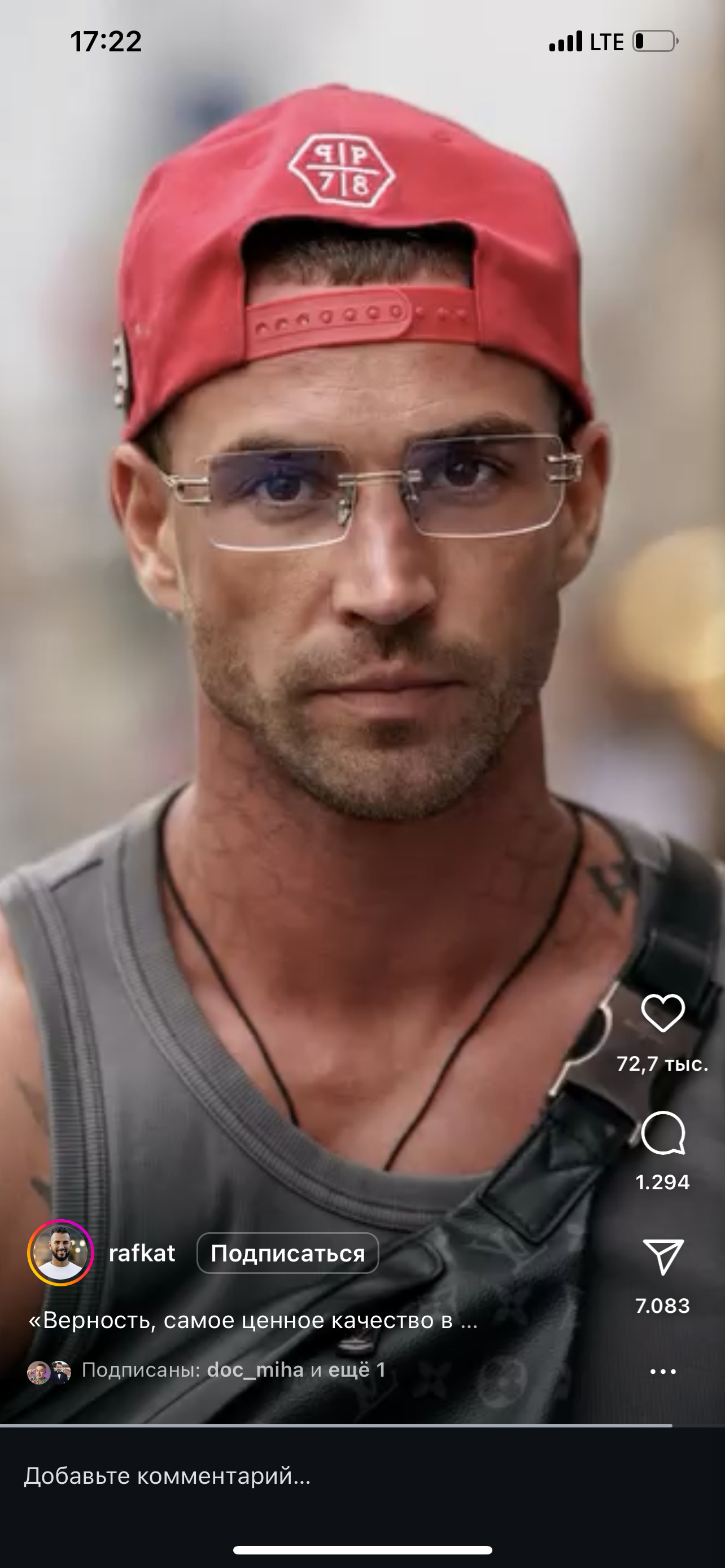The width and height of the screenshot is (725, 1568).
Task: Expand the caption «Верность, самое ценное качество в…»
Action: click(252, 1320)
